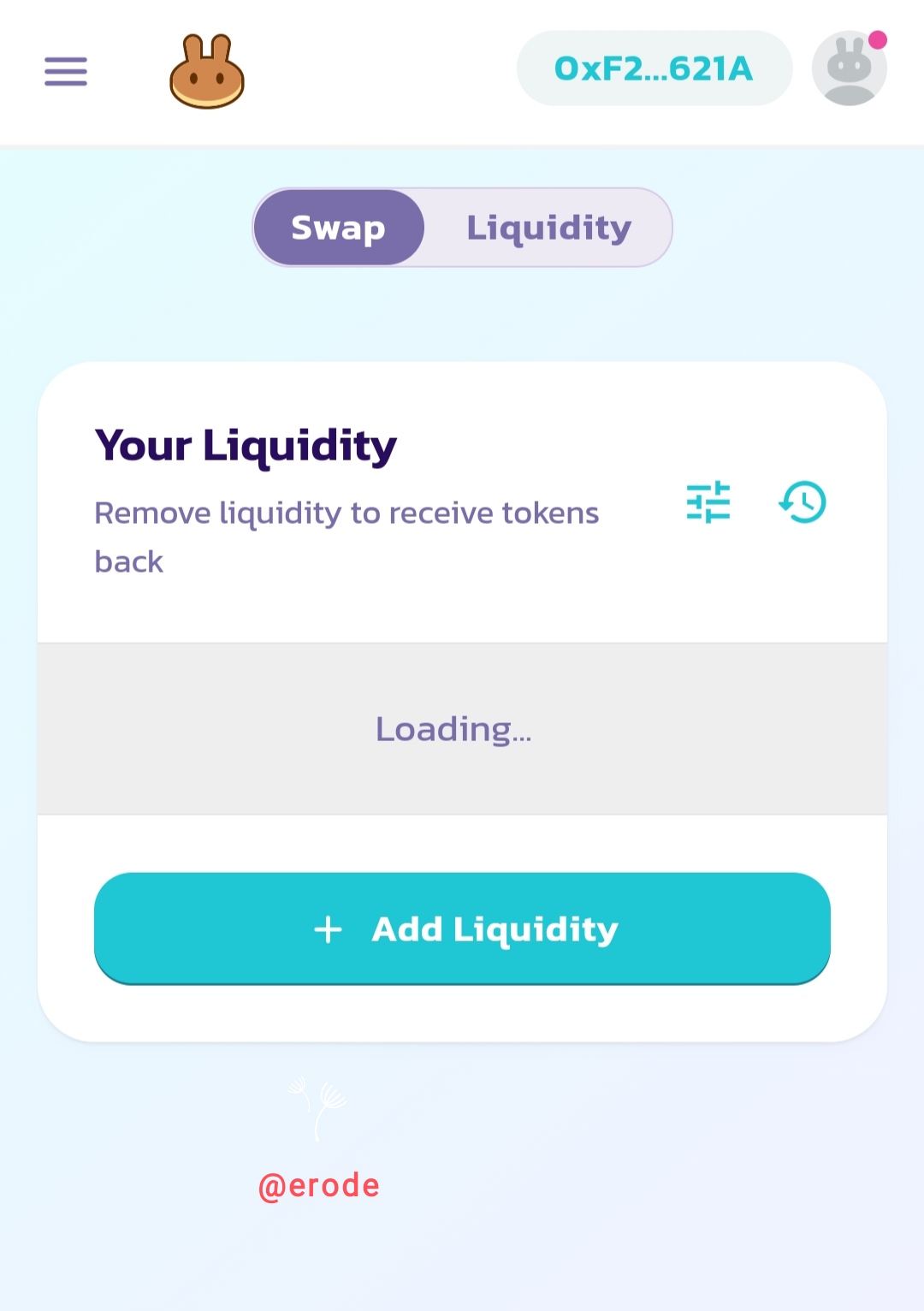Screen dimensions: 924x1311
Task: Switch to the Swap tab
Action: click(339, 228)
